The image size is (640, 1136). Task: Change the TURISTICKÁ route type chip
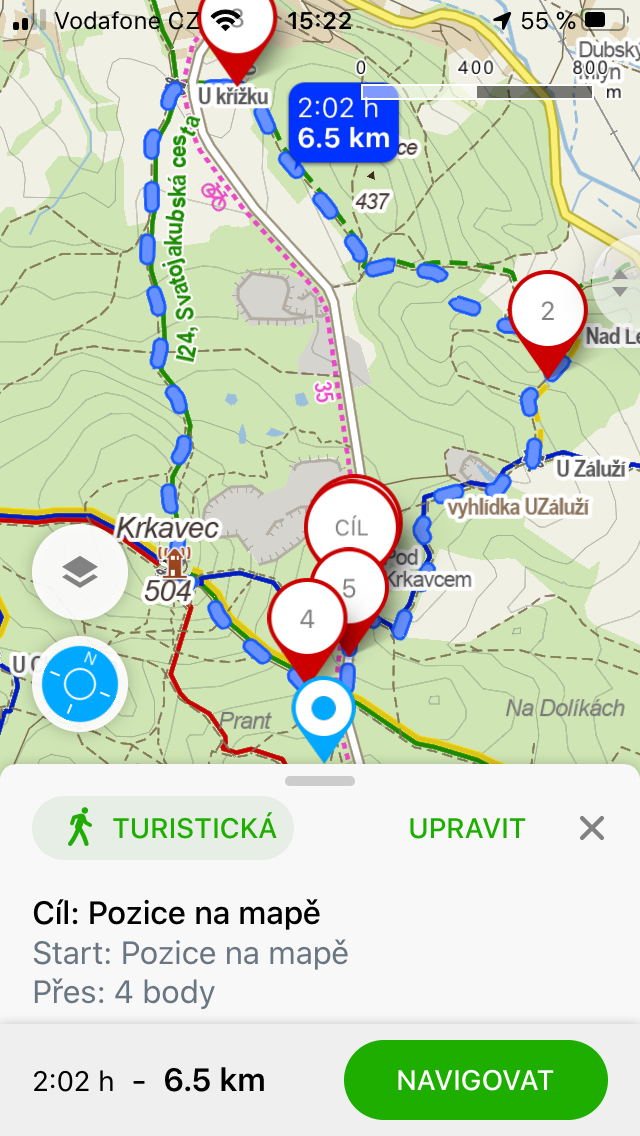pyautogui.click(x=163, y=828)
